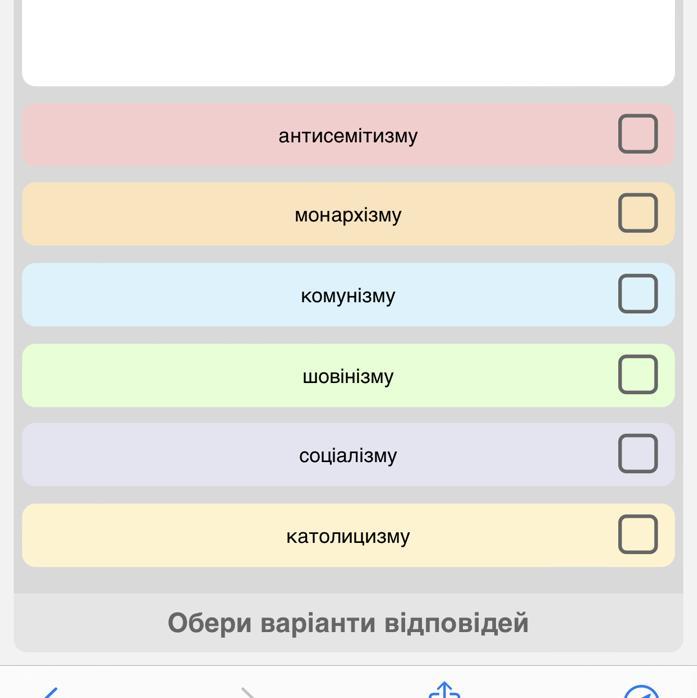Viewport: 697px width, 698px height.
Task: Tap the Обери варіанти відповідей button
Action: coord(348,623)
